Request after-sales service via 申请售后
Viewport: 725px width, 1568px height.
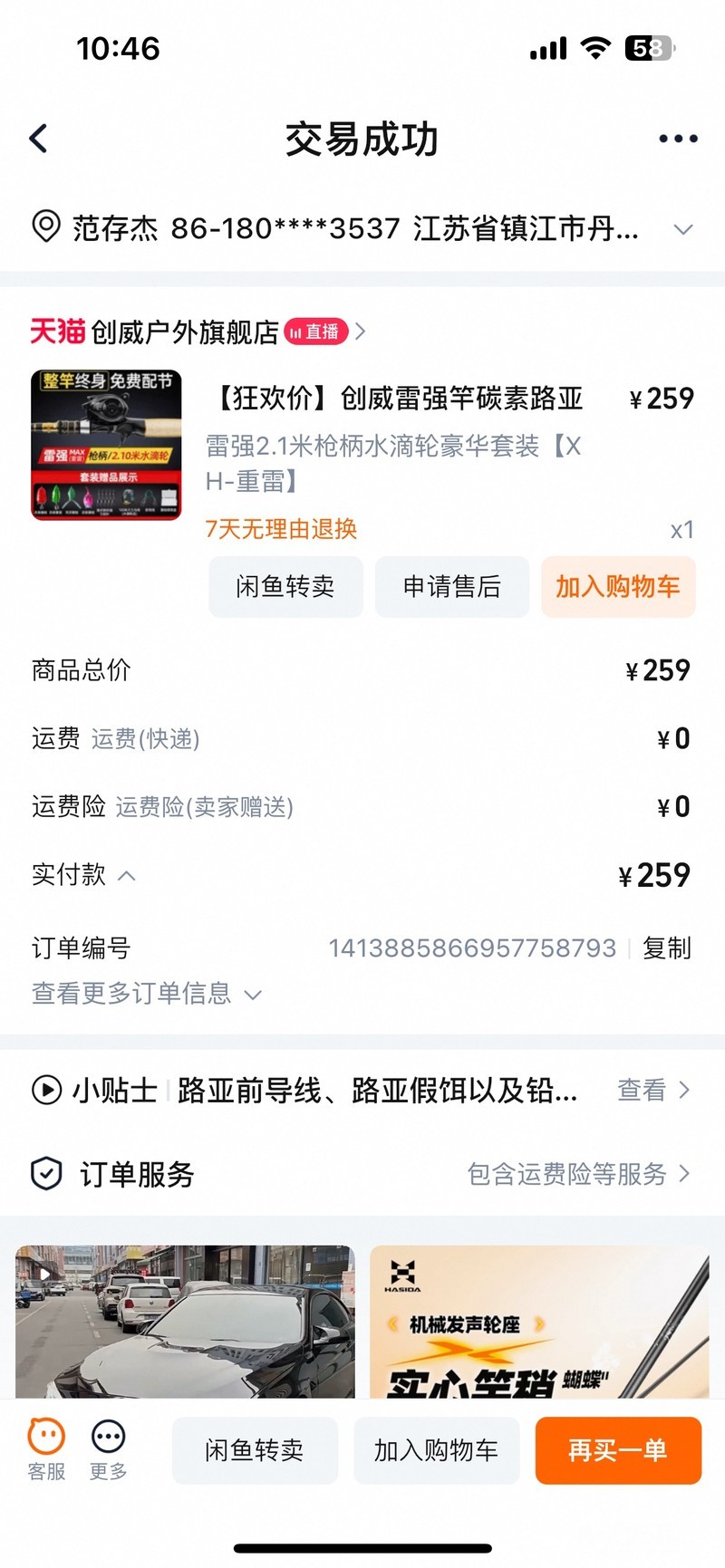[451, 587]
